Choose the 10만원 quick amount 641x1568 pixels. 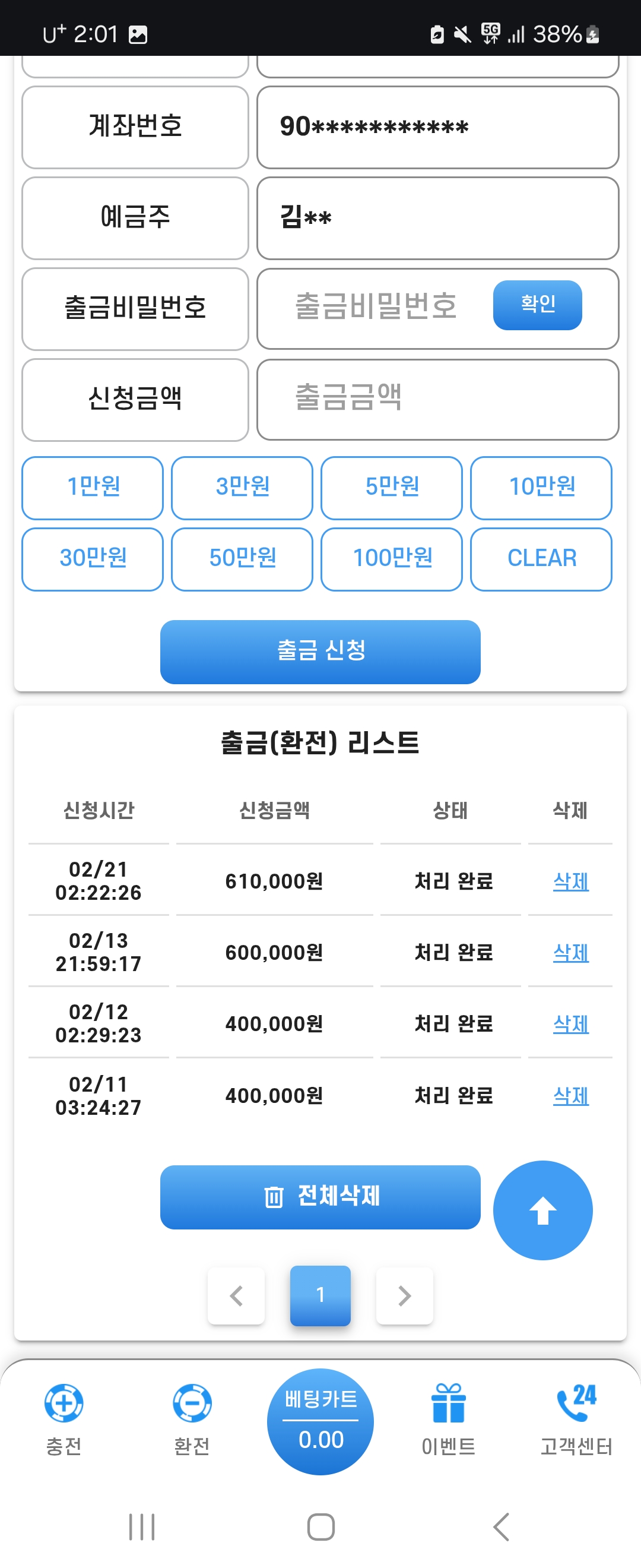[x=541, y=488]
